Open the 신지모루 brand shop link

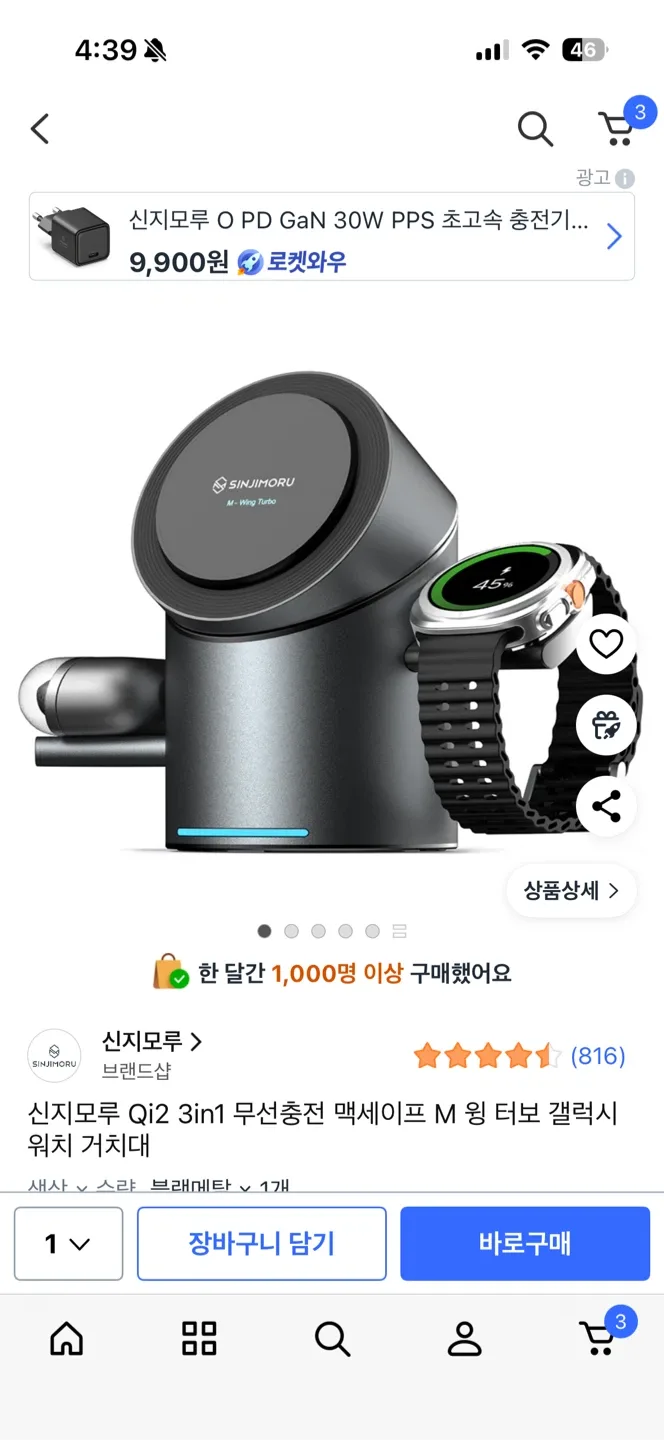(152, 1042)
